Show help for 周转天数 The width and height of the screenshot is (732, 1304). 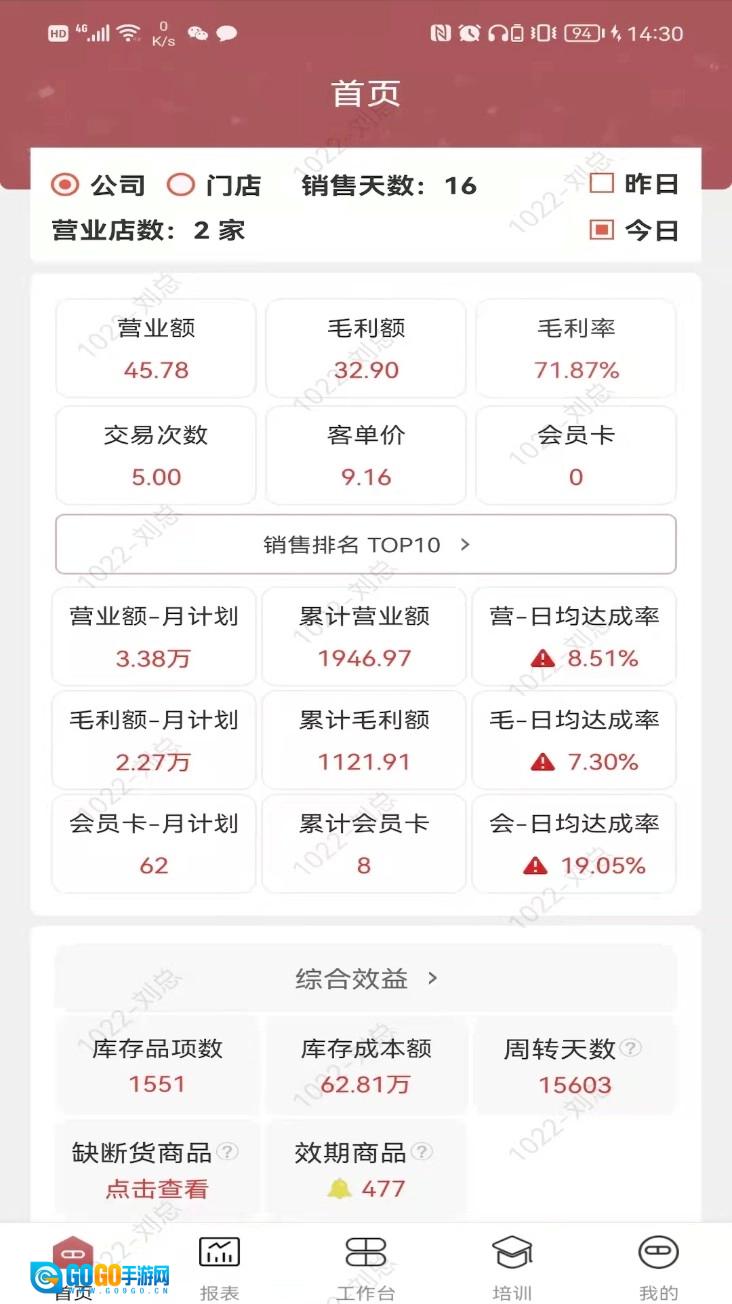click(x=630, y=1048)
